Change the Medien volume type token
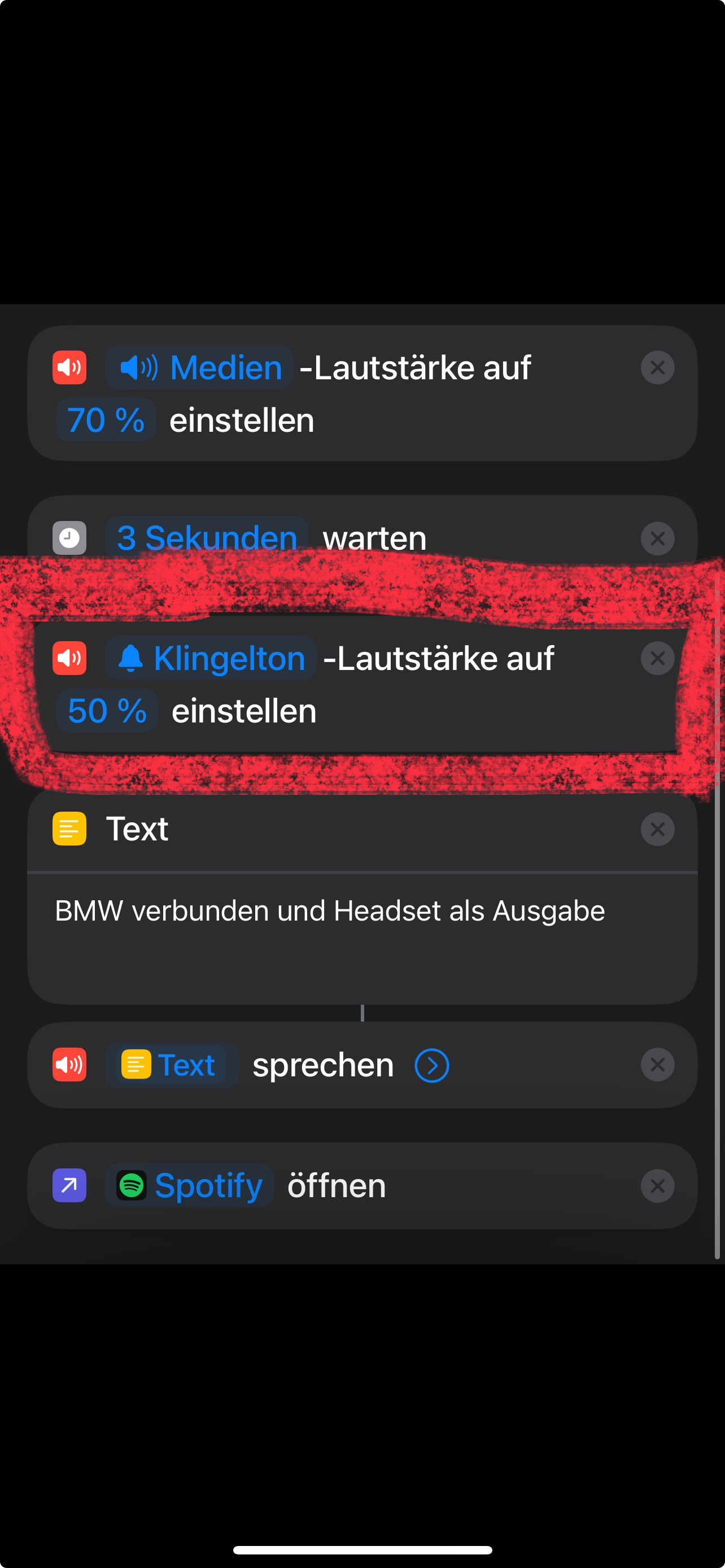Viewport: 725px width, 1568px height. tap(200, 367)
